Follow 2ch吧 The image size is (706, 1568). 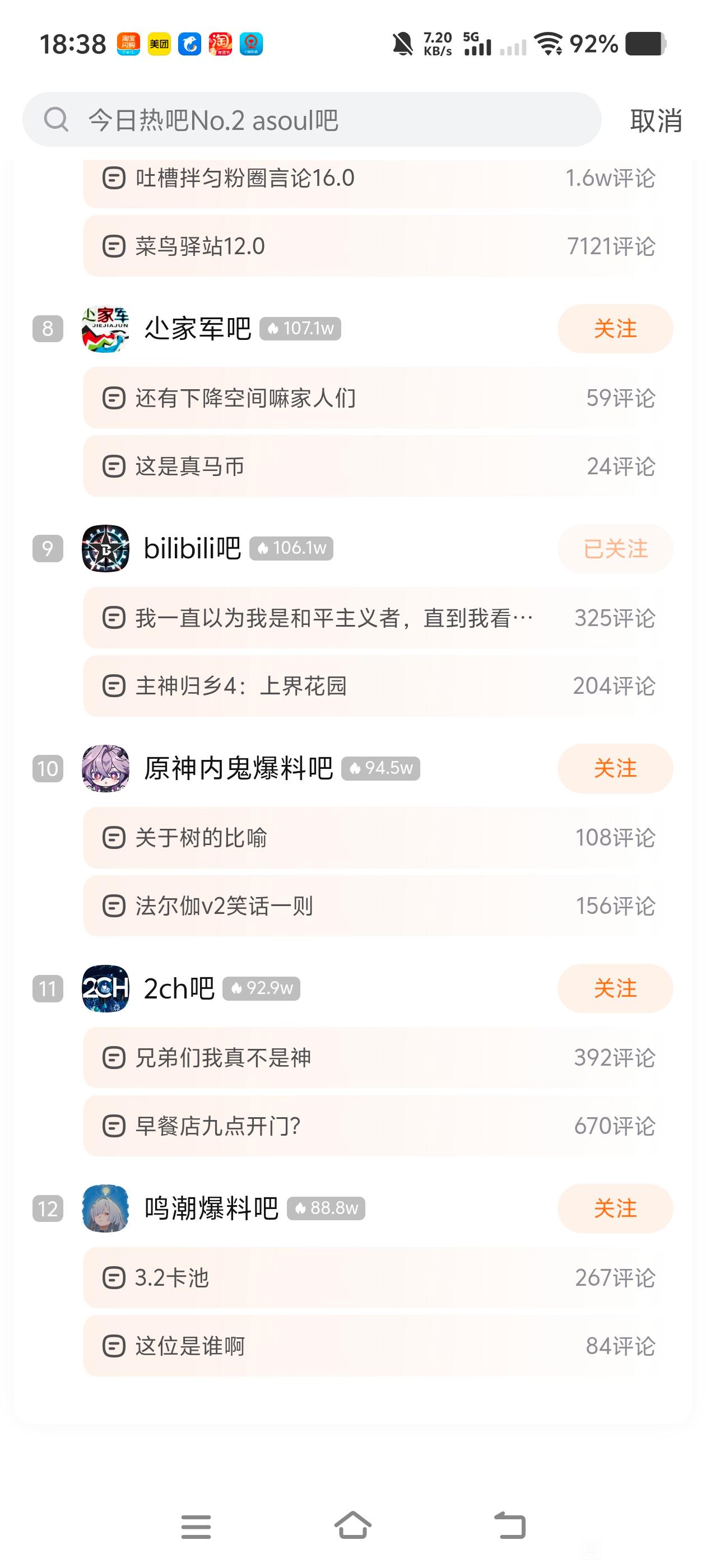click(615, 988)
